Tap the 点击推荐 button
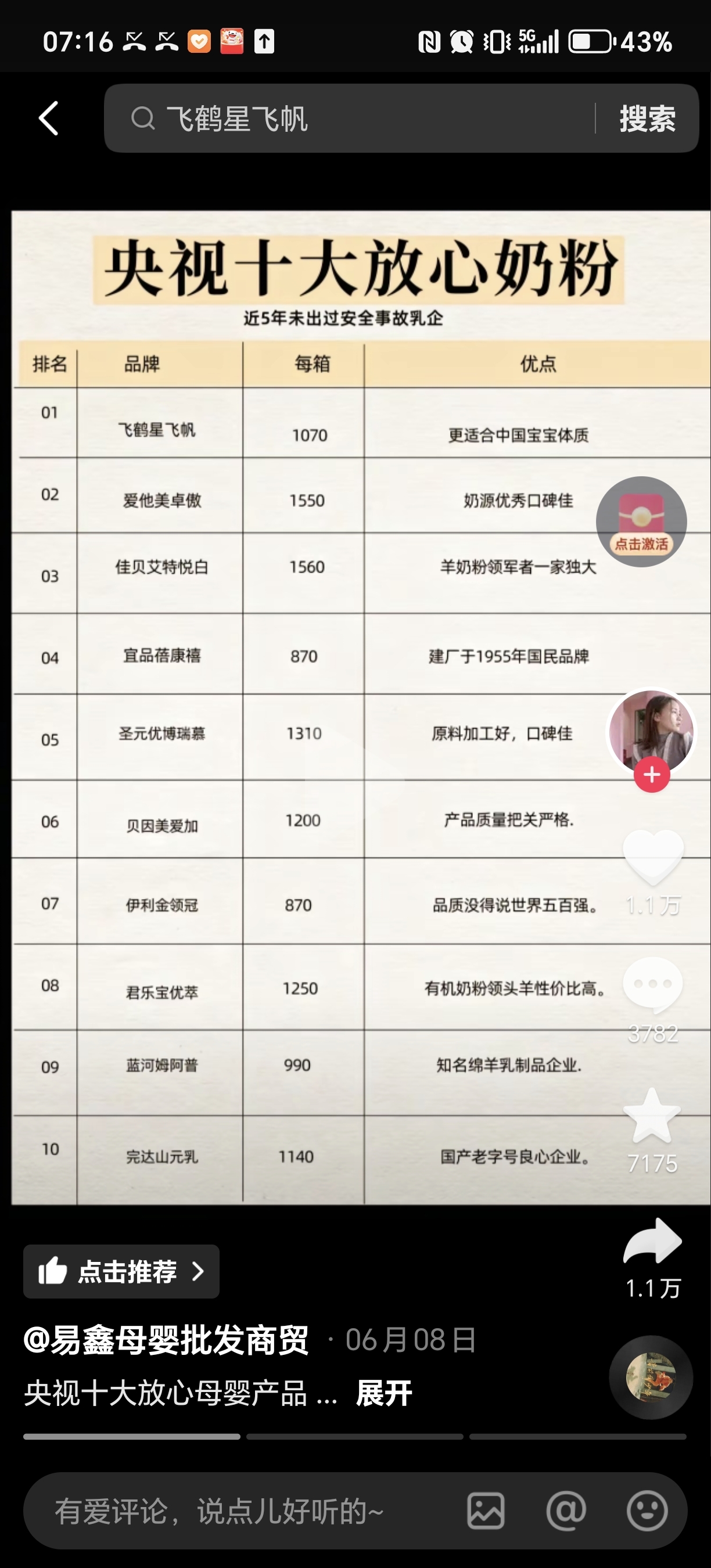 (121, 1272)
